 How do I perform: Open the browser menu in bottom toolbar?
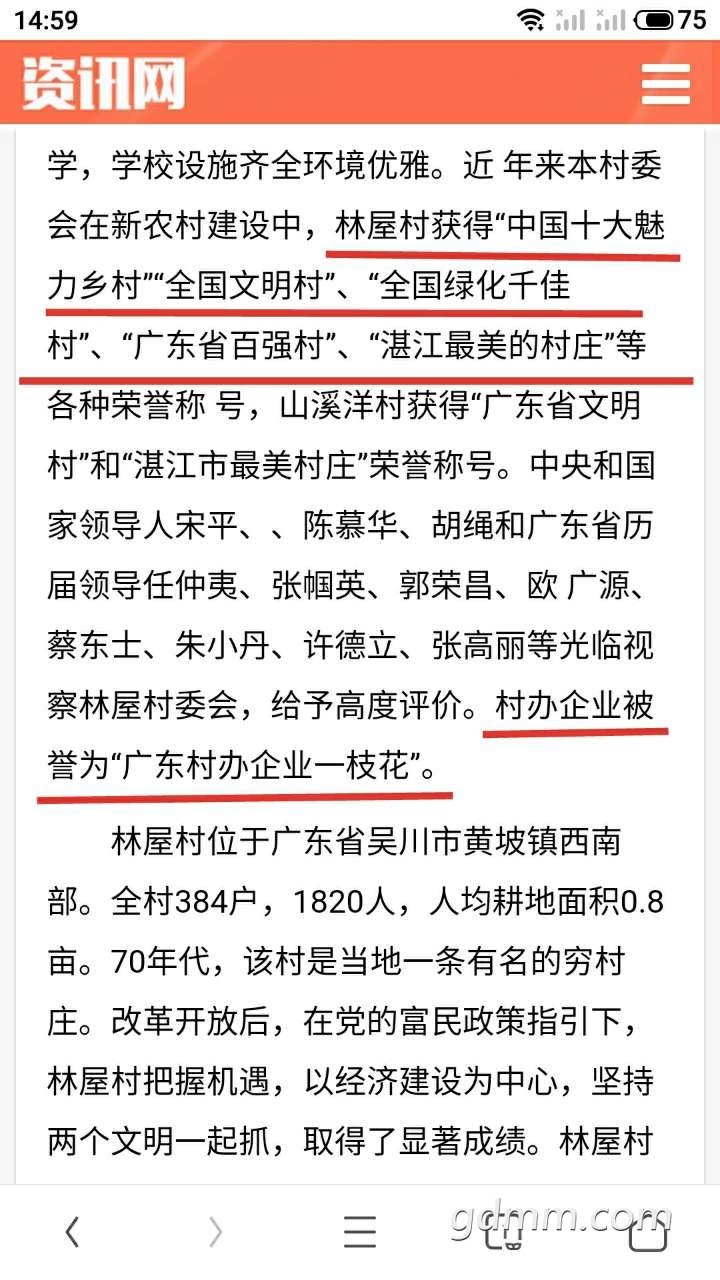[360, 1232]
